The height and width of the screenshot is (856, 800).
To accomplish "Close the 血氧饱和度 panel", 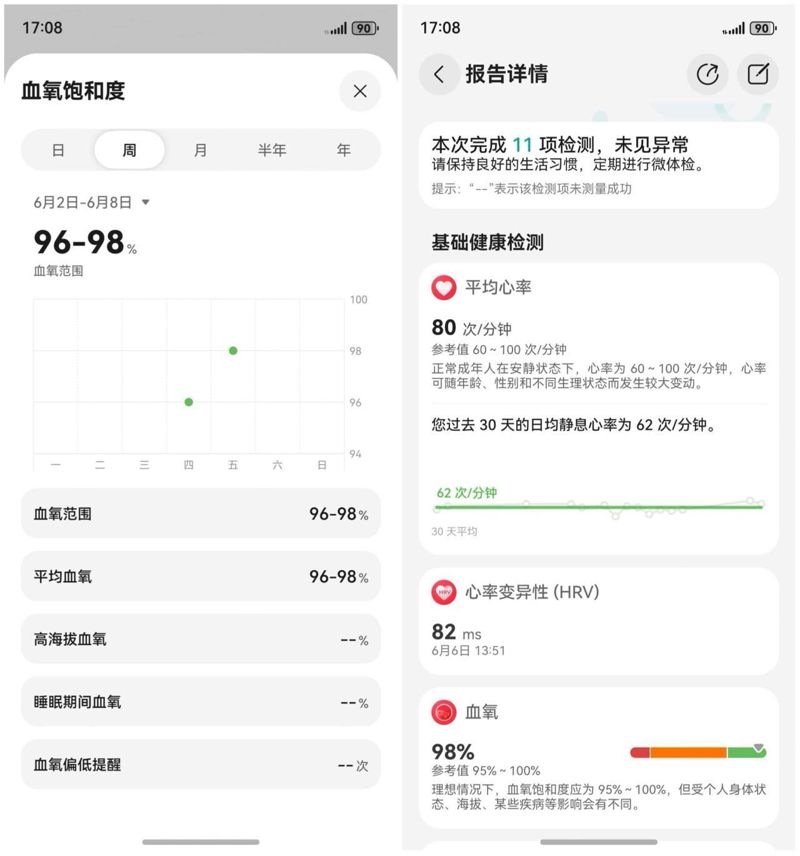I will 360,92.
